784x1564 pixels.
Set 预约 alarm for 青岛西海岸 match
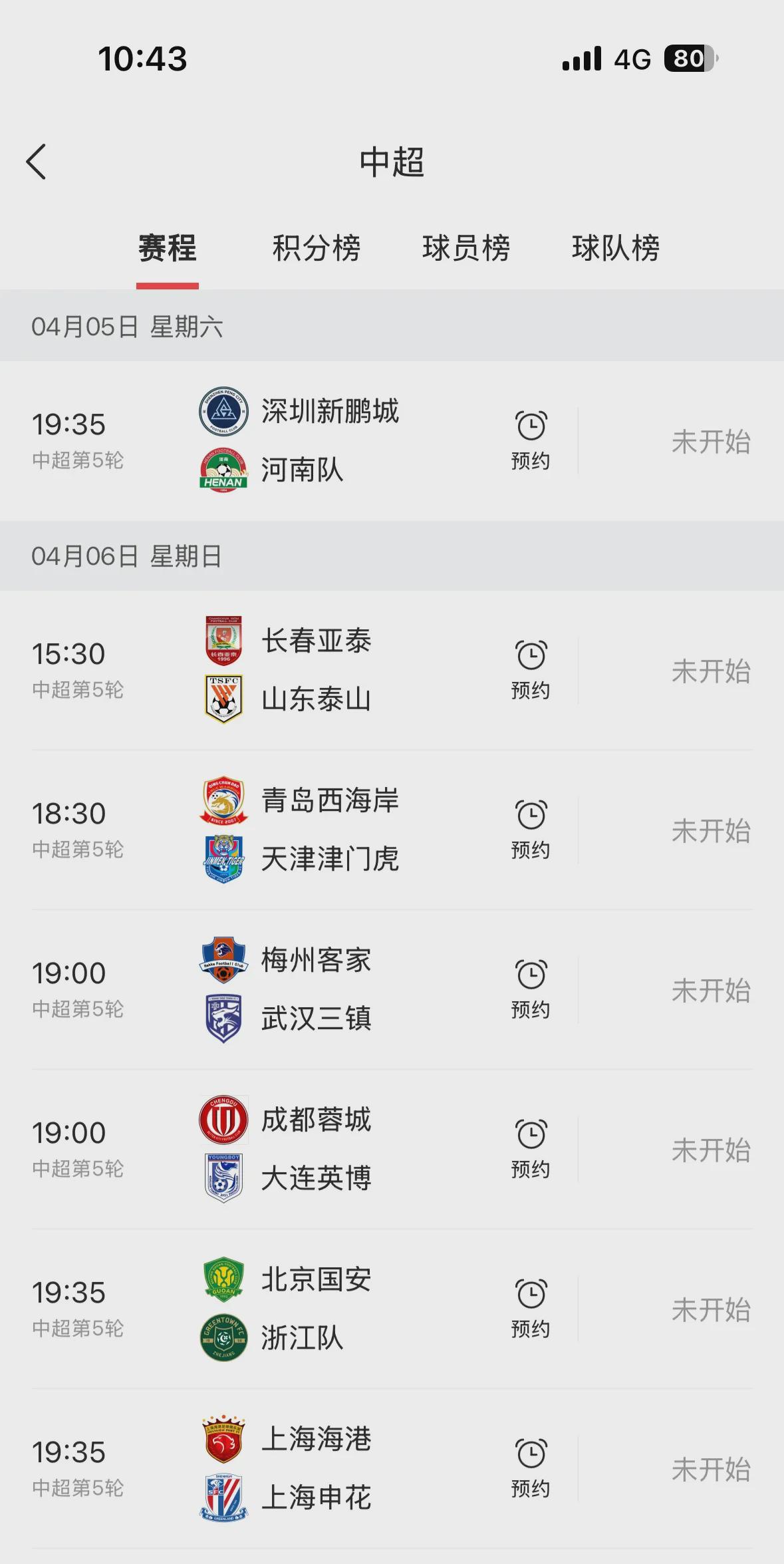[x=531, y=830]
